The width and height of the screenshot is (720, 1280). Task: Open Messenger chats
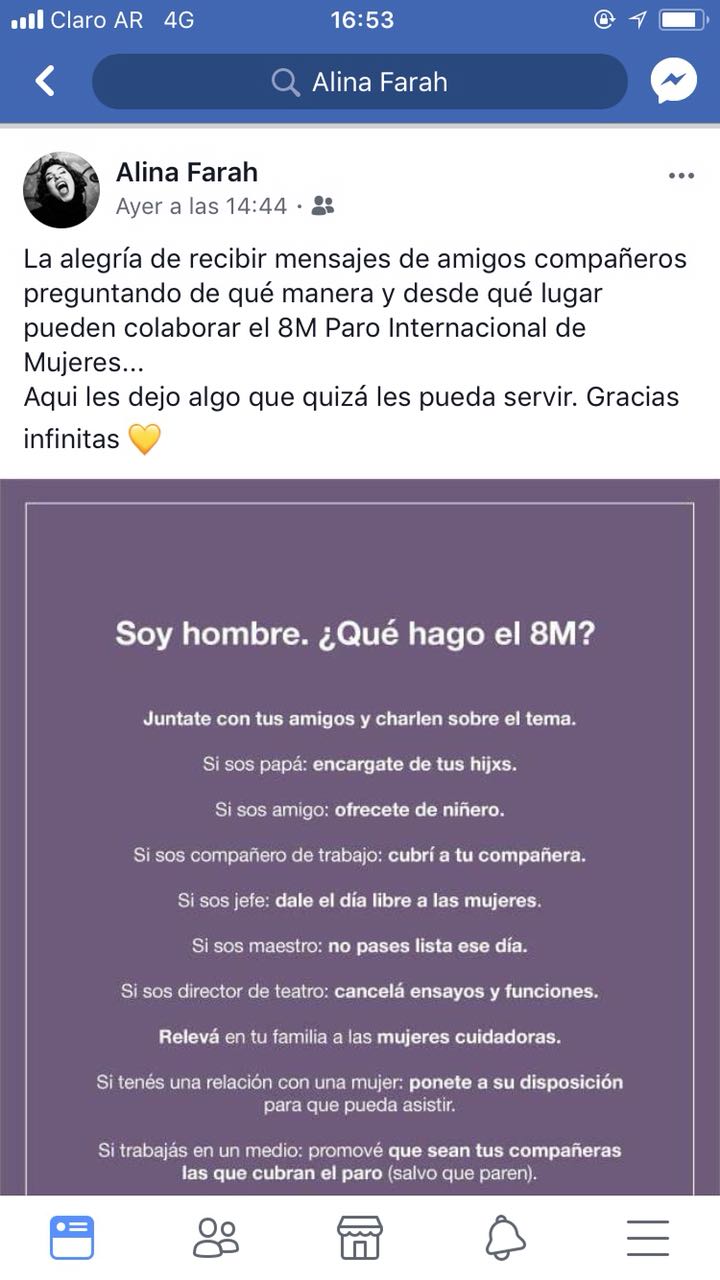[x=673, y=81]
